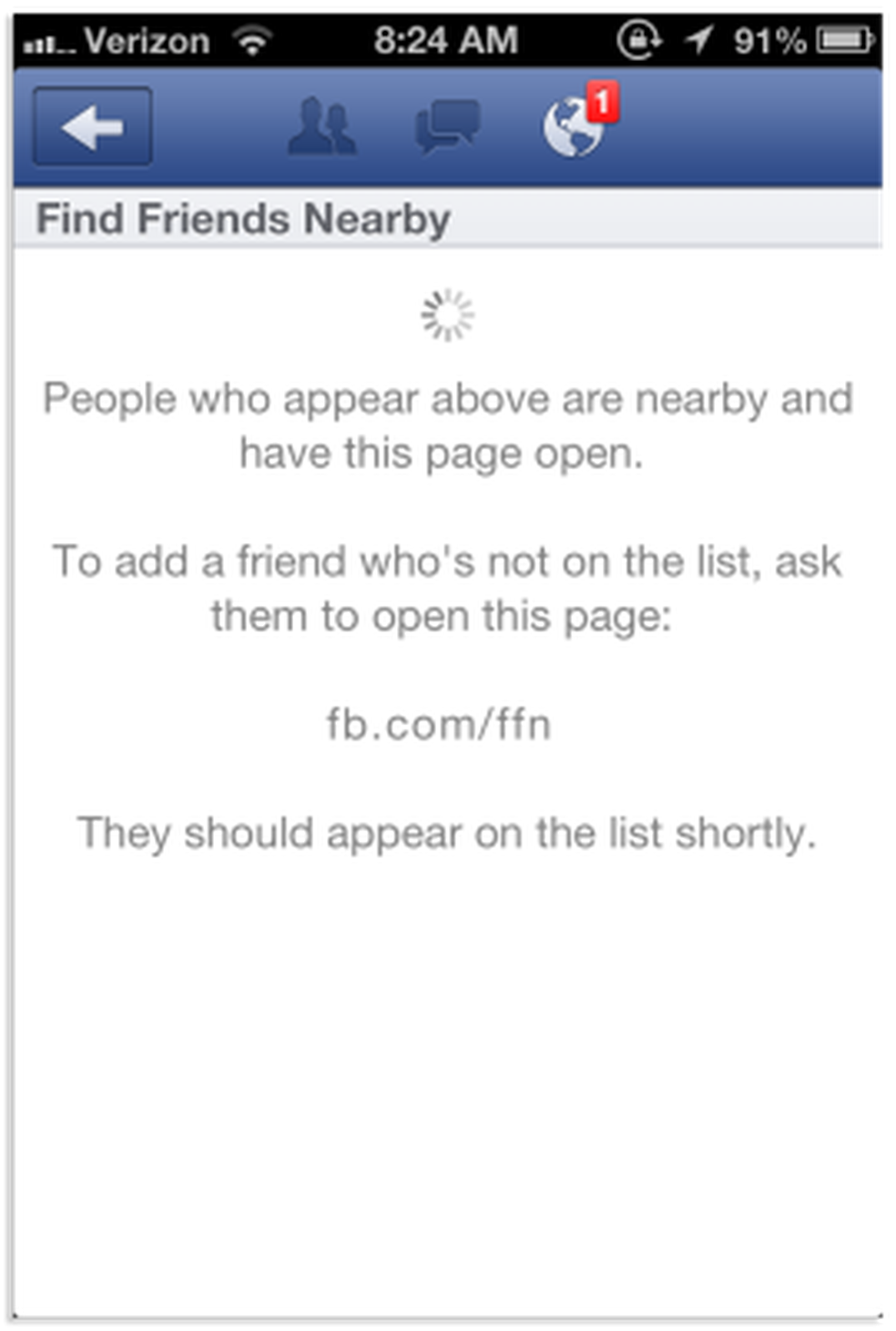Go back using the arrow button
The height and width of the screenshot is (1331, 896).
[x=92, y=127]
